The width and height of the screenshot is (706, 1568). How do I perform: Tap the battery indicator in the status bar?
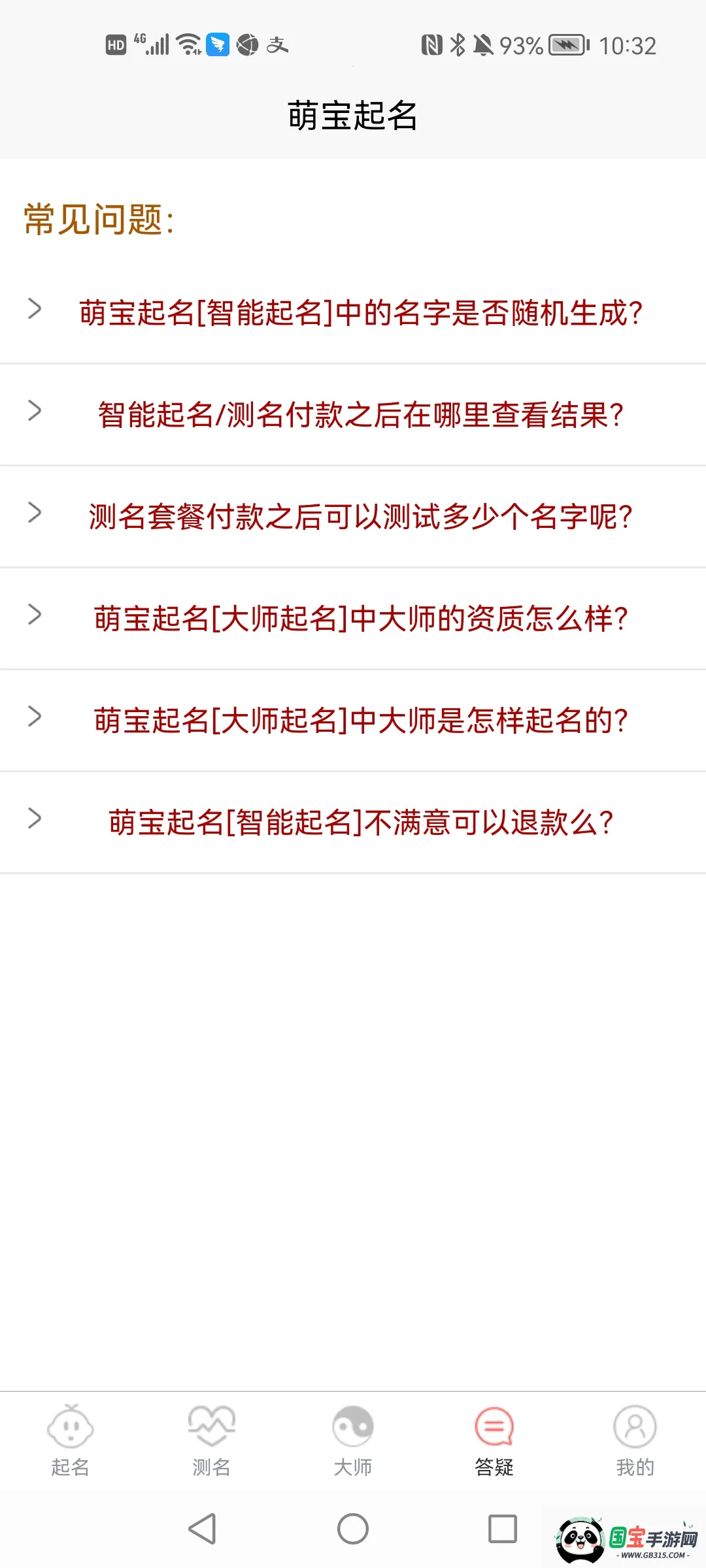coord(566,44)
